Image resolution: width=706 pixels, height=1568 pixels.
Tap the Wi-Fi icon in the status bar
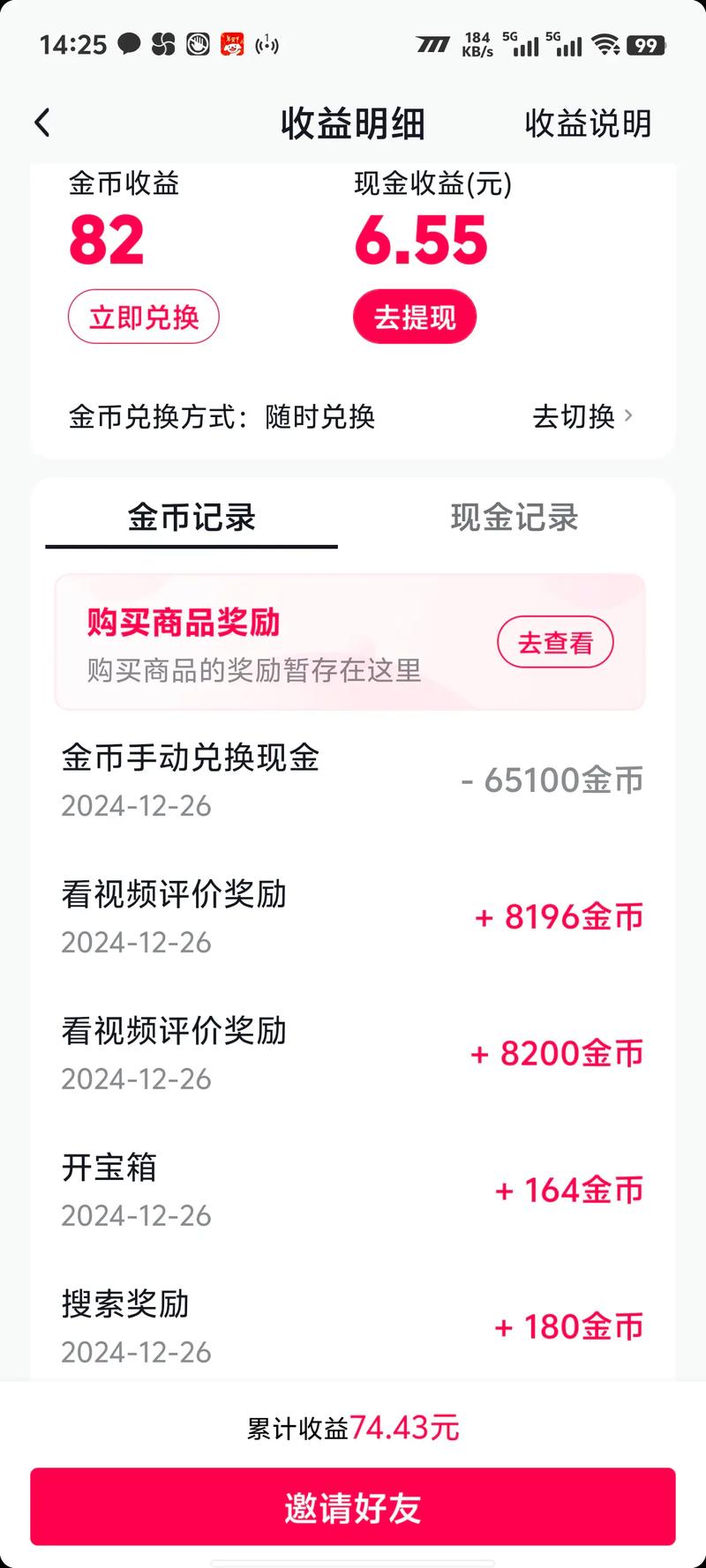(x=604, y=43)
